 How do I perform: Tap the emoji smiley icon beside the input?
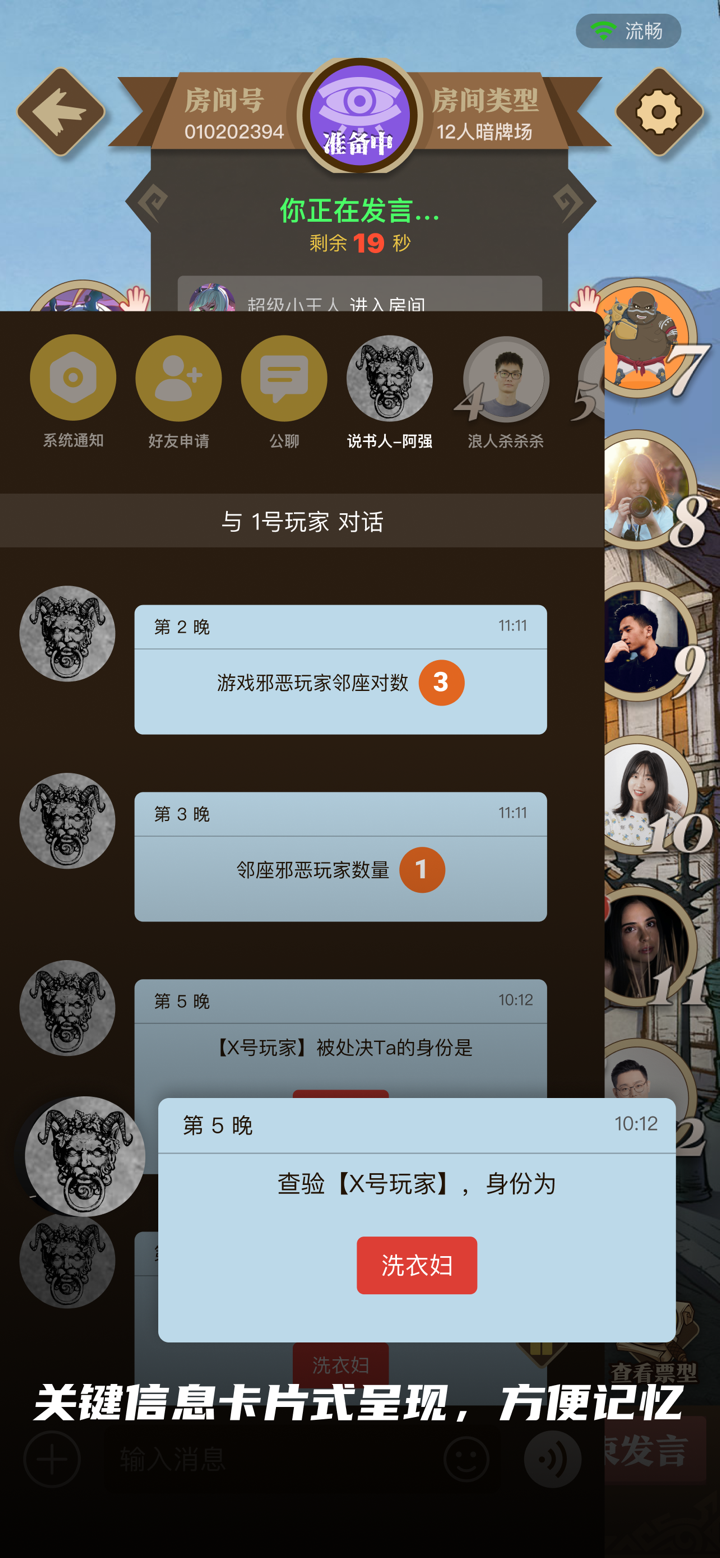(465, 1459)
